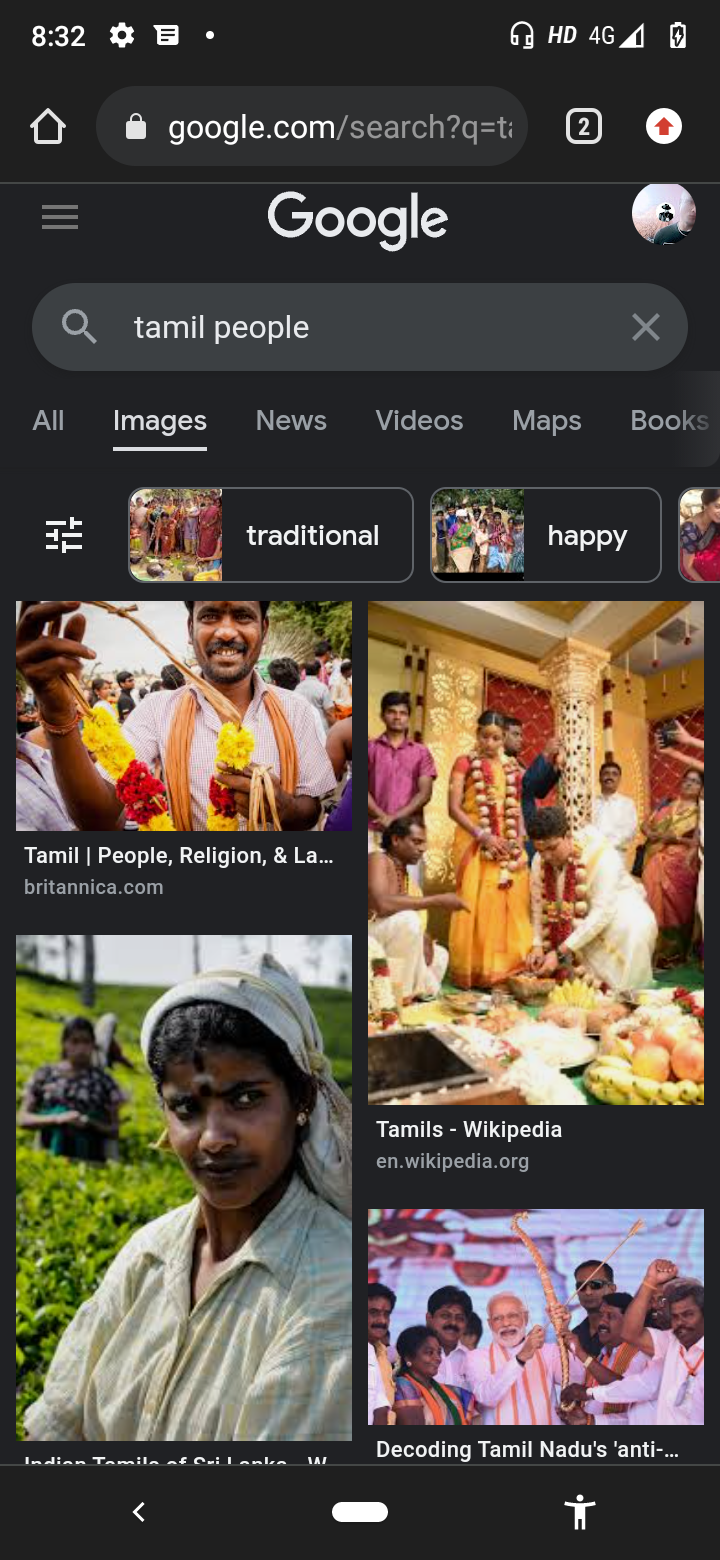Open the Google hamburger menu

pyautogui.click(x=60, y=217)
